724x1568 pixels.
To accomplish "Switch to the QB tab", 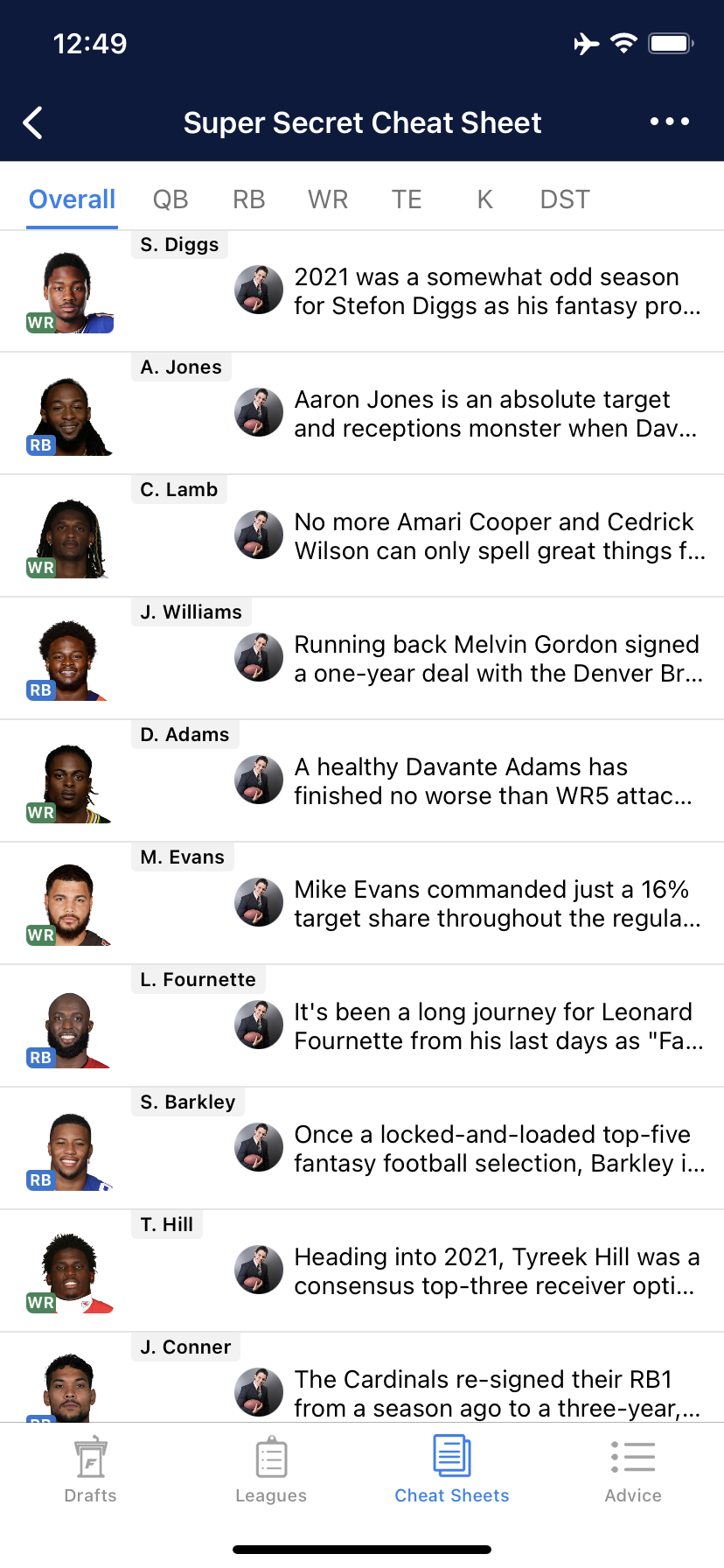I will [x=171, y=199].
